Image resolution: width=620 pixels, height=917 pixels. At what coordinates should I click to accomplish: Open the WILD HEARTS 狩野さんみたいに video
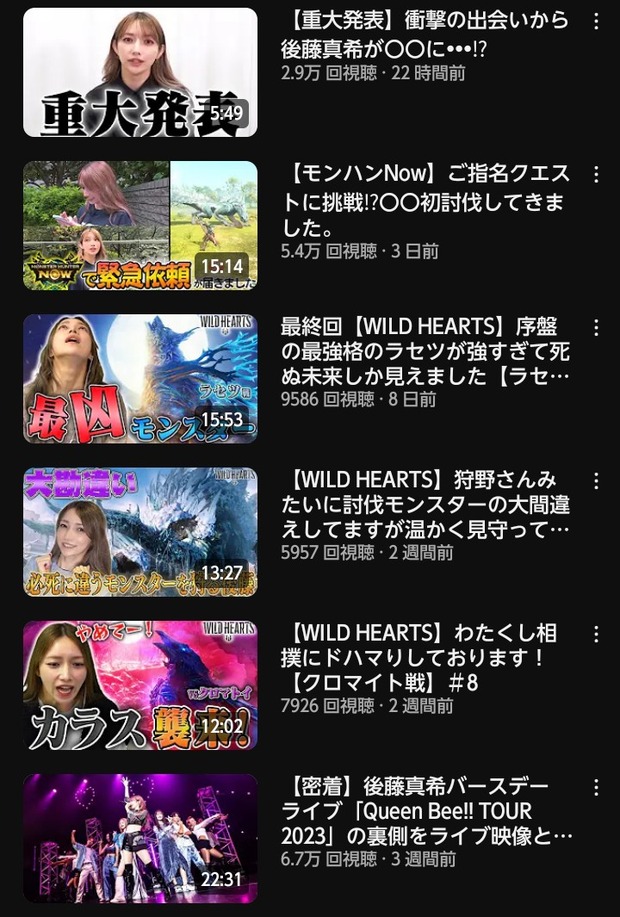click(140, 532)
